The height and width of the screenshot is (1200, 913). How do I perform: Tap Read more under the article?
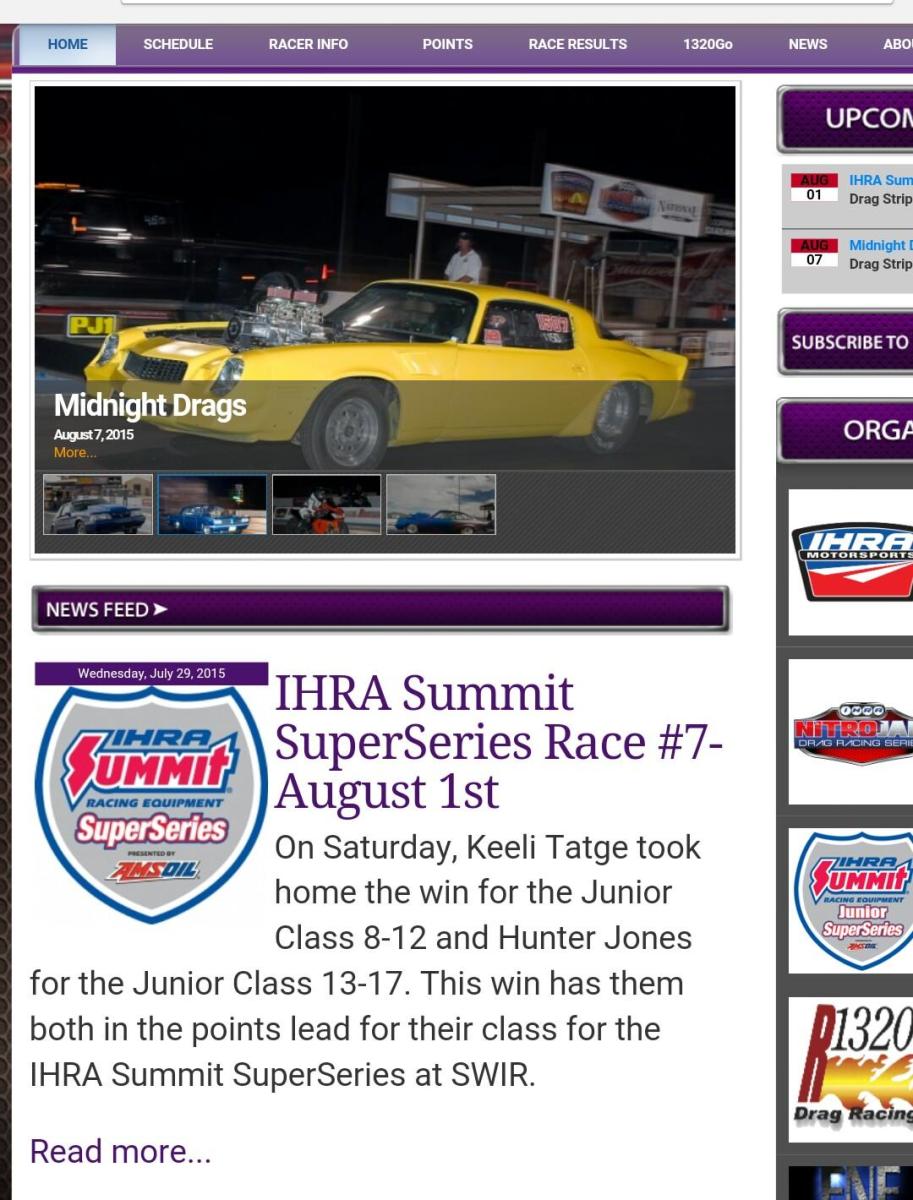(120, 1151)
